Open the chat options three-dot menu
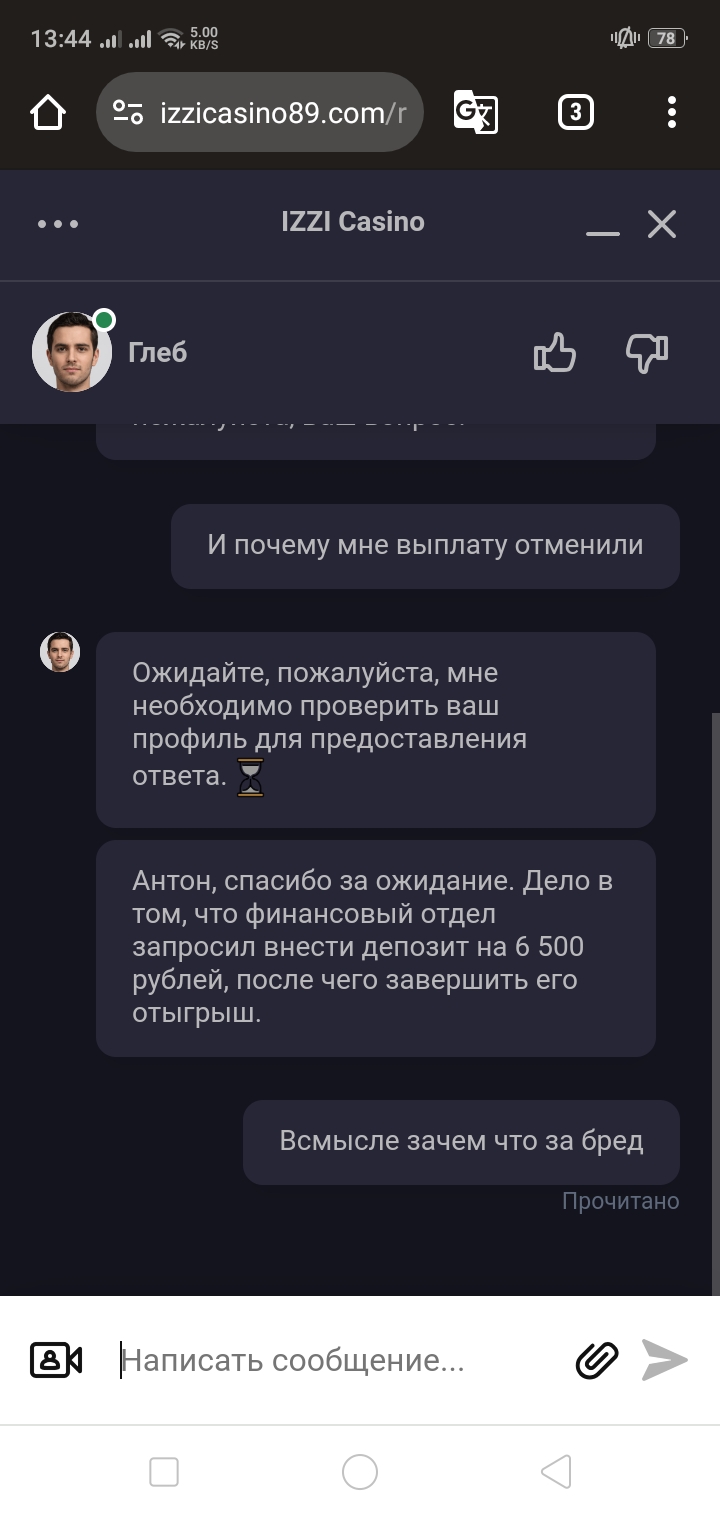 [58, 224]
